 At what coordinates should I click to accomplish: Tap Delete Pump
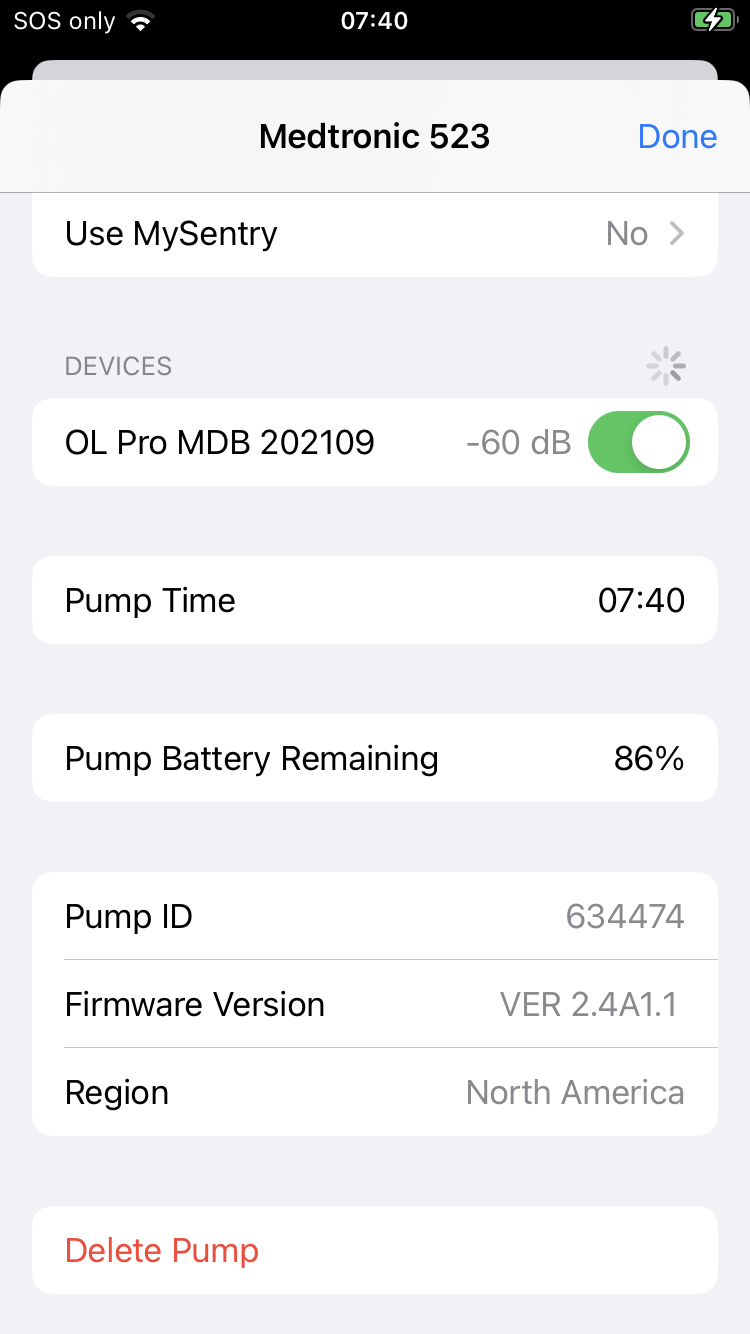pos(162,1250)
